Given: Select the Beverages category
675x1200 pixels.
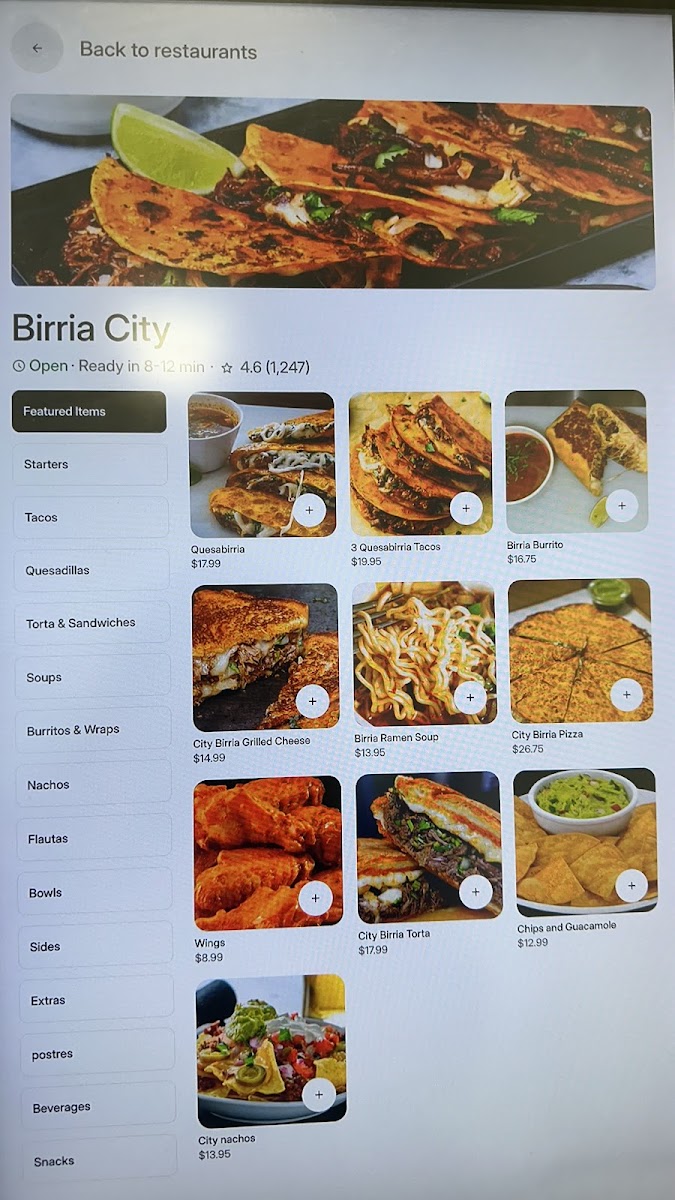Looking at the screenshot, I should (x=97, y=1108).
